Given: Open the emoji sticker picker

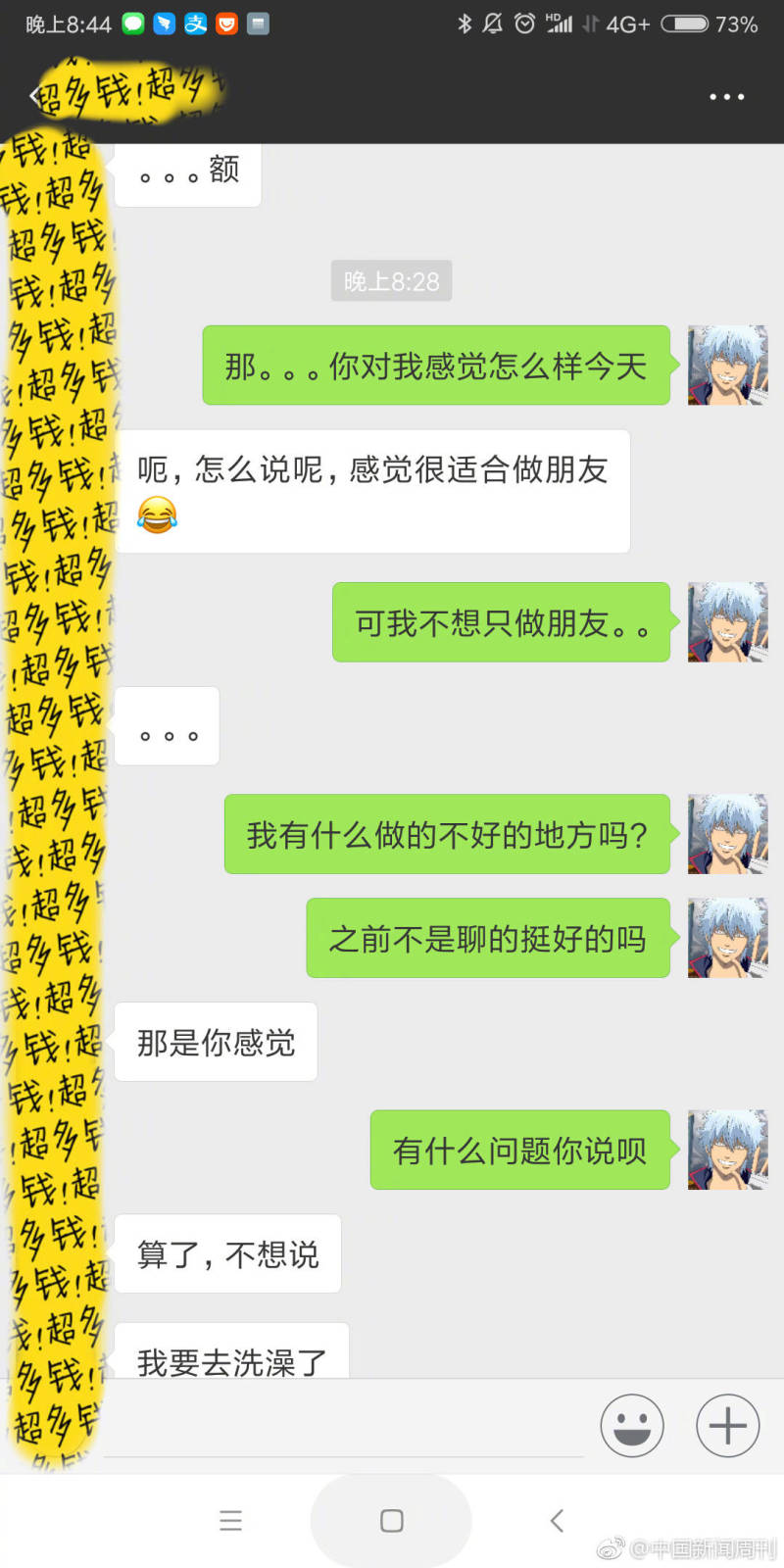Looking at the screenshot, I should [x=631, y=1425].
